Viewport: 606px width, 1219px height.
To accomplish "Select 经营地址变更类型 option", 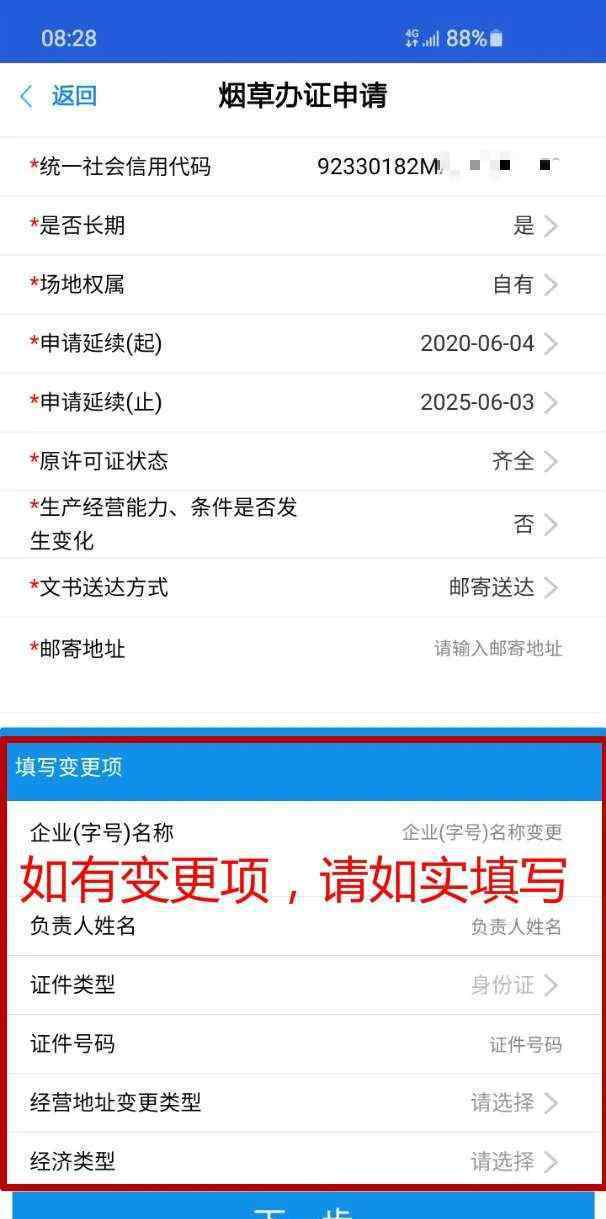I will 303,1102.
